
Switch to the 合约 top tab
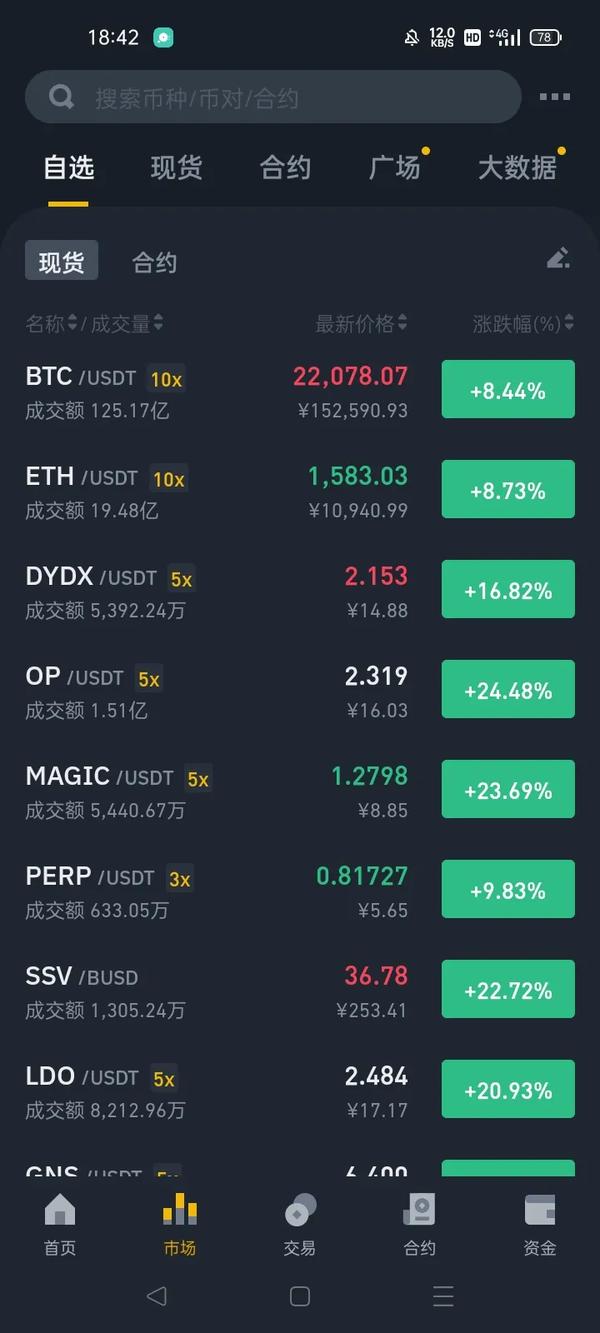(285, 168)
